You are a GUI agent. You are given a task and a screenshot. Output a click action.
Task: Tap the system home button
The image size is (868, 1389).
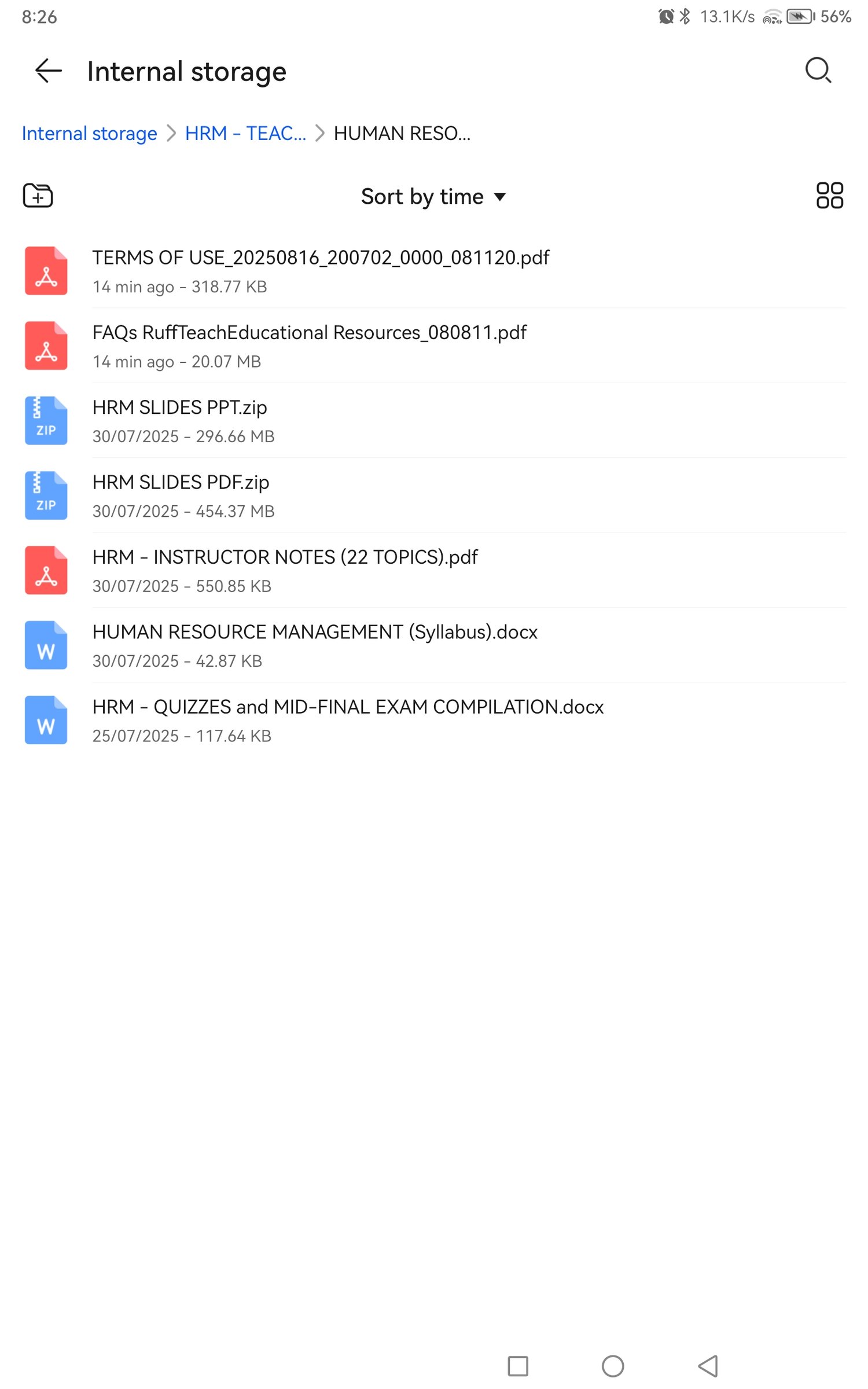pos(613,1366)
